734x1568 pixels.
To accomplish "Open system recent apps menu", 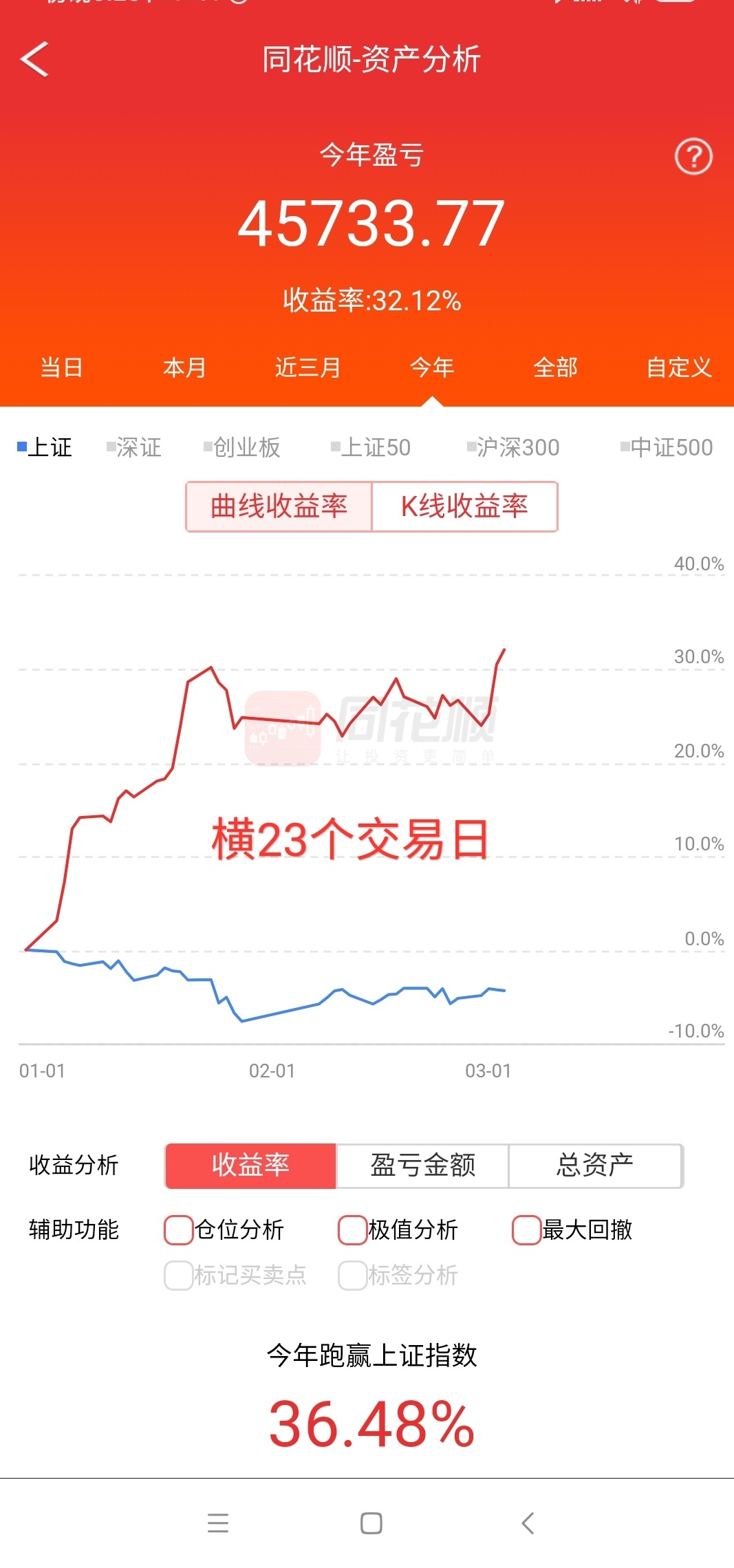I will pyautogui.click(x=218, y=1523).
